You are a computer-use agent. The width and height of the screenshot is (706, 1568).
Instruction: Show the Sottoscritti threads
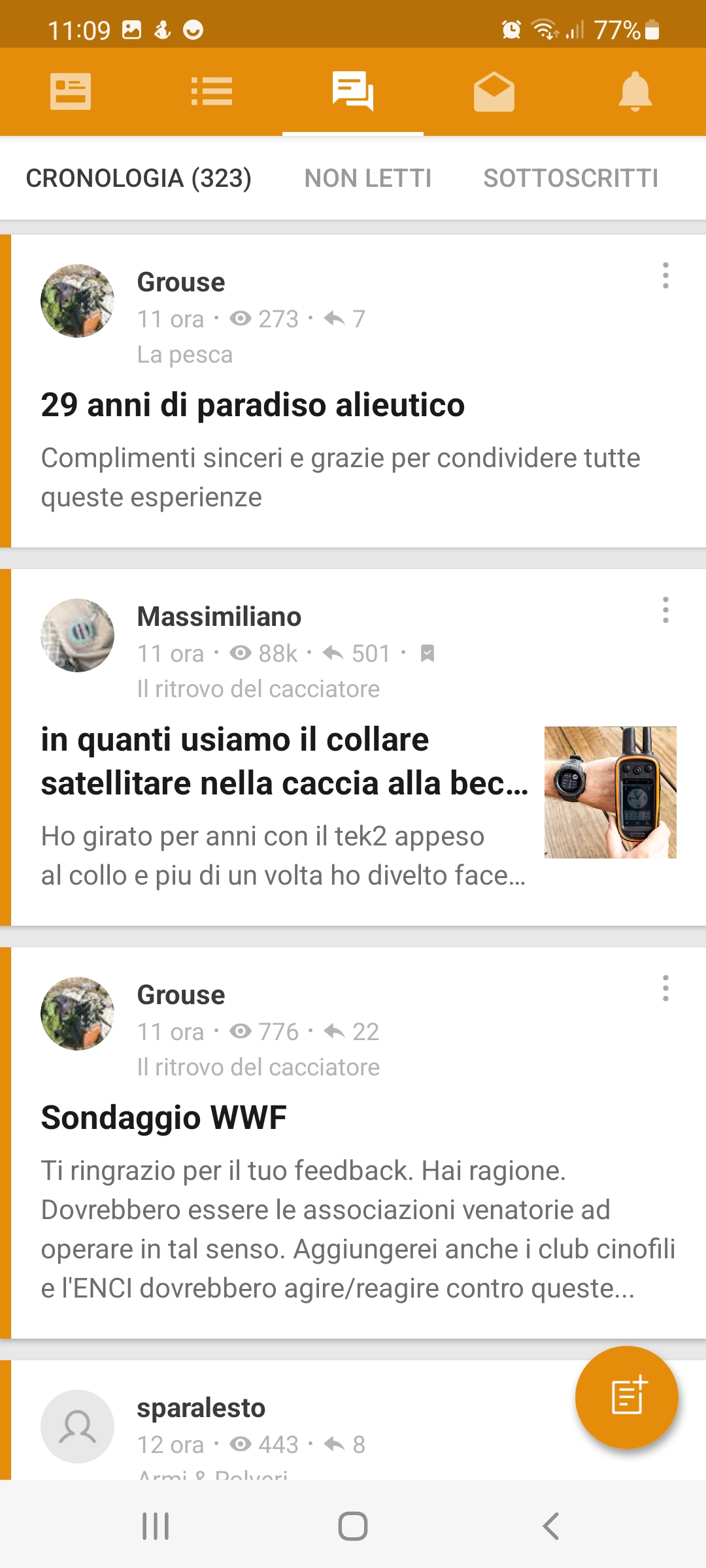pyautogui.click(x=571, y=178)
